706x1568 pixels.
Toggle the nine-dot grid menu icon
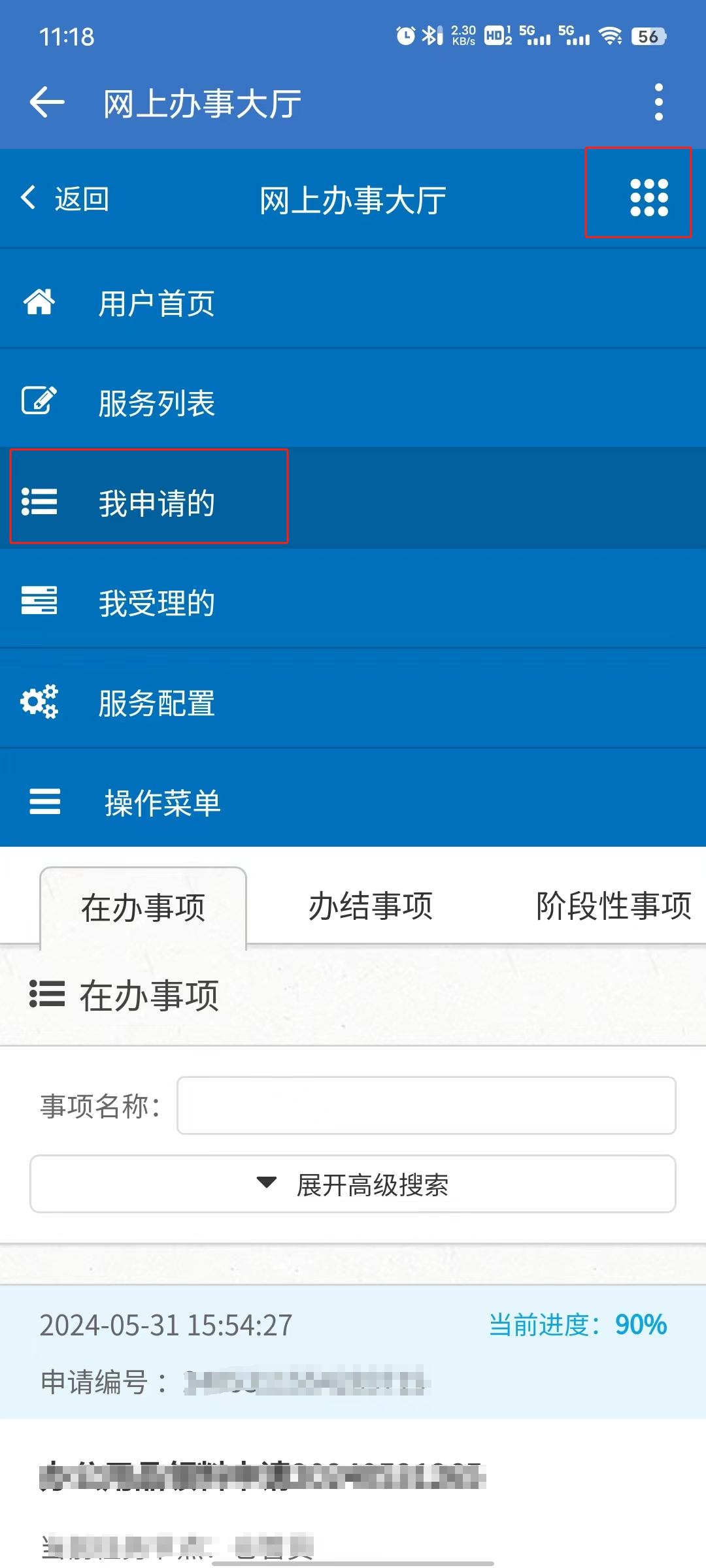pos(648,197)
